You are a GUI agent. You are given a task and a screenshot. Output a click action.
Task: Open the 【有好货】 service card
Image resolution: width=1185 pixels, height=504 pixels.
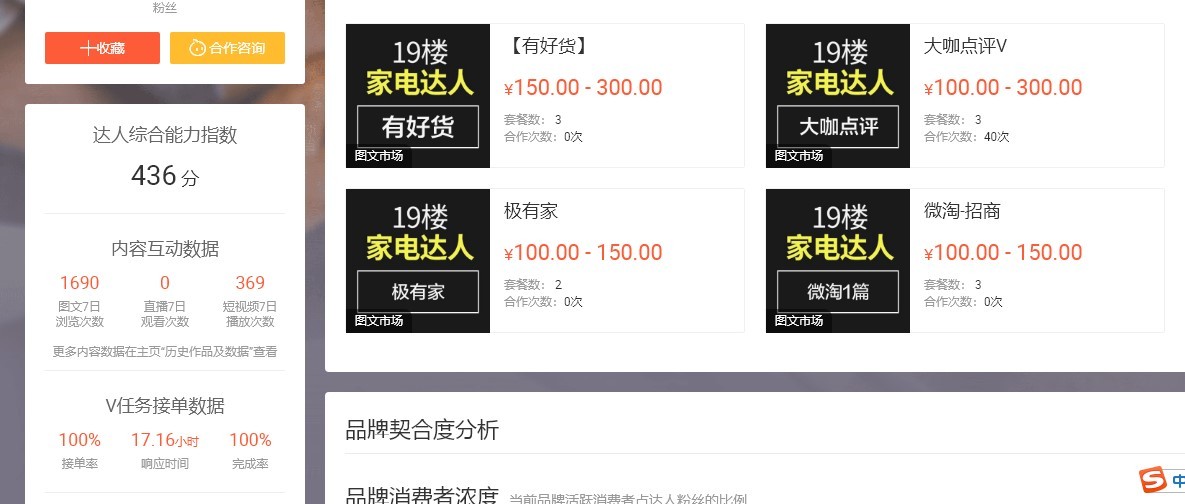click(545, 95)
